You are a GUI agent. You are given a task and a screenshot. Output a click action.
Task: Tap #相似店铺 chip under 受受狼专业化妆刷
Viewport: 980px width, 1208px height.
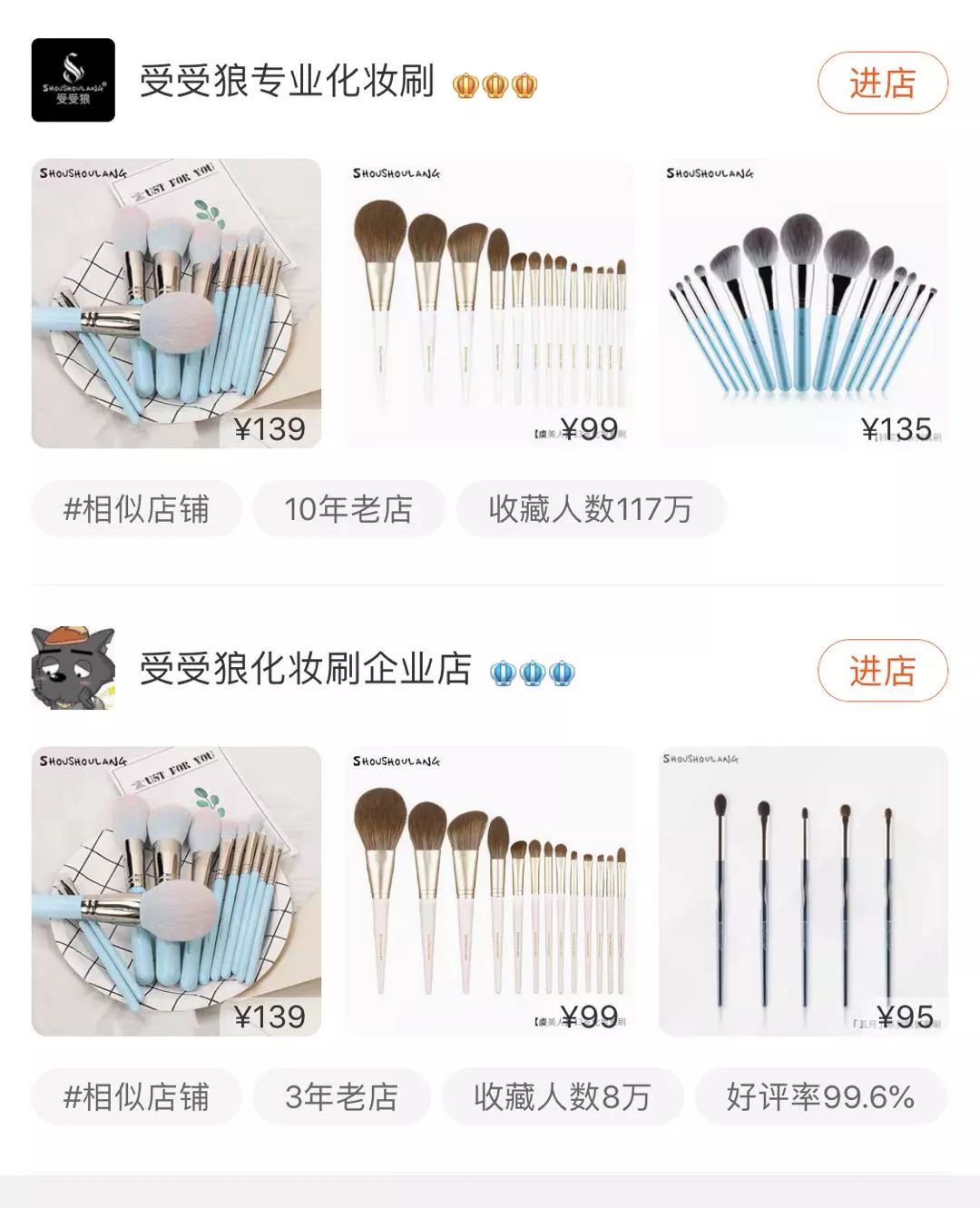[x=137, y=509]
